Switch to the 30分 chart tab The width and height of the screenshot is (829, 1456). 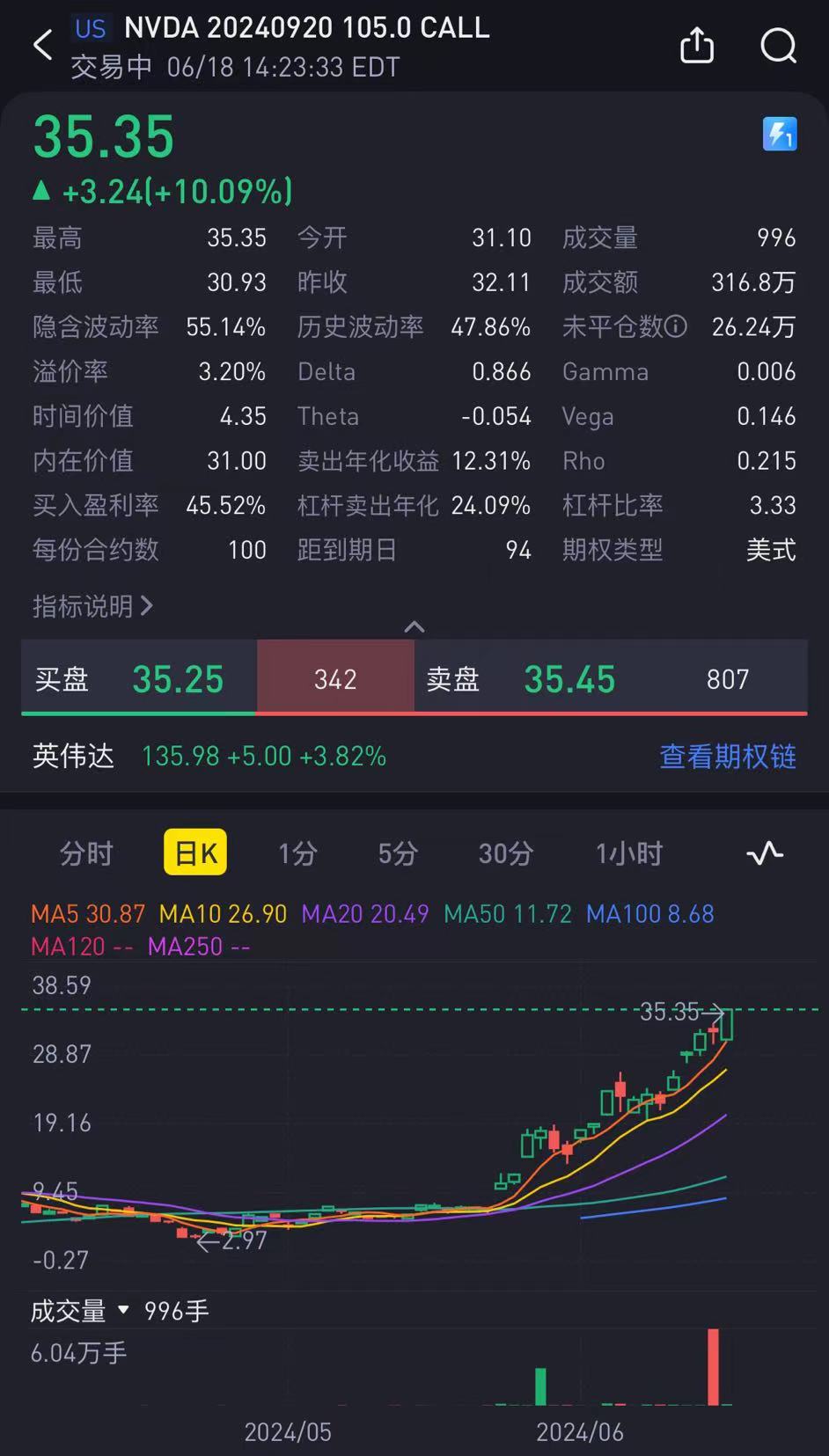point(506,852)
